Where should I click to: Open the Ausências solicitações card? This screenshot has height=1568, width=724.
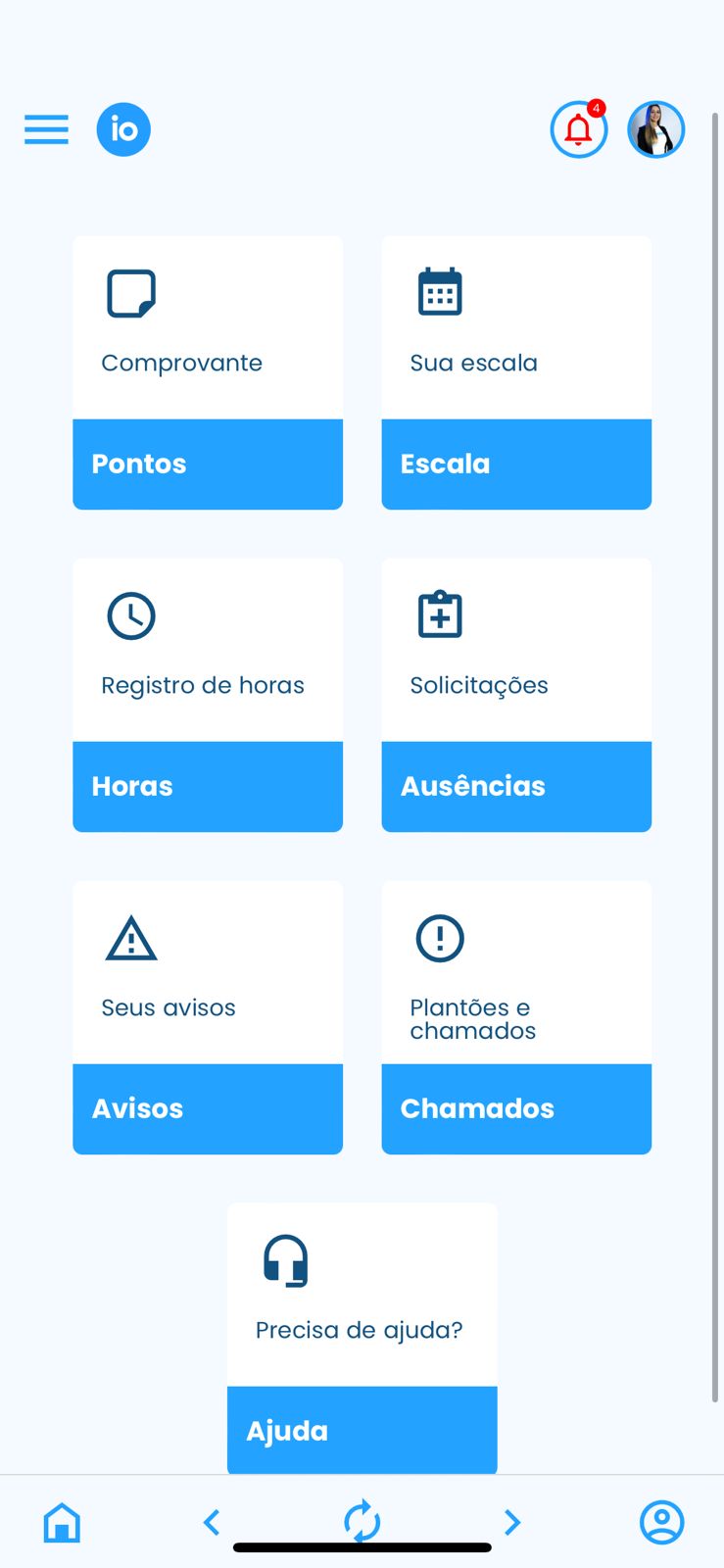coord(516,695)
